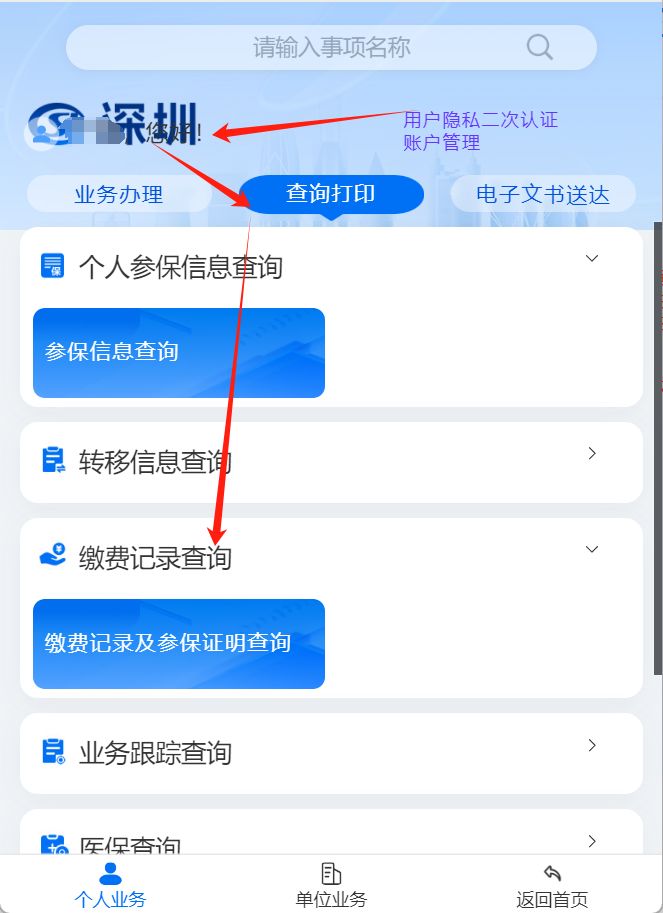Collapse the 个人参保信息查询 section
Screen dimensions: 663x913
pyautogui.click(x=591, y=259)
